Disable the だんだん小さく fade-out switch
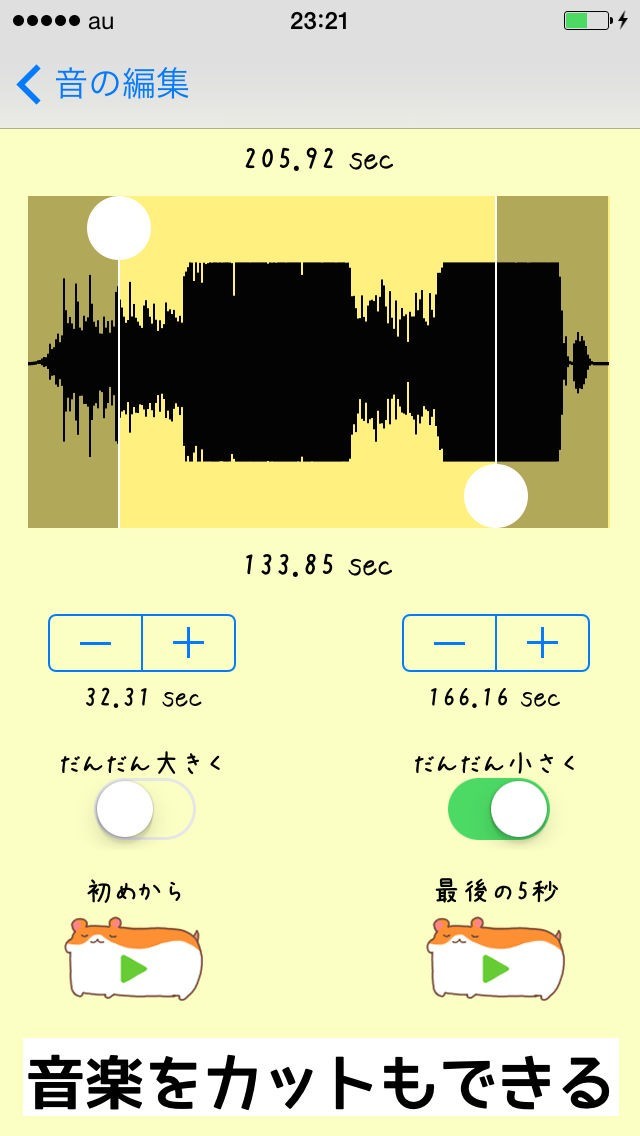This screenshot has width=640, height=1136. click(x=499, y=810)
